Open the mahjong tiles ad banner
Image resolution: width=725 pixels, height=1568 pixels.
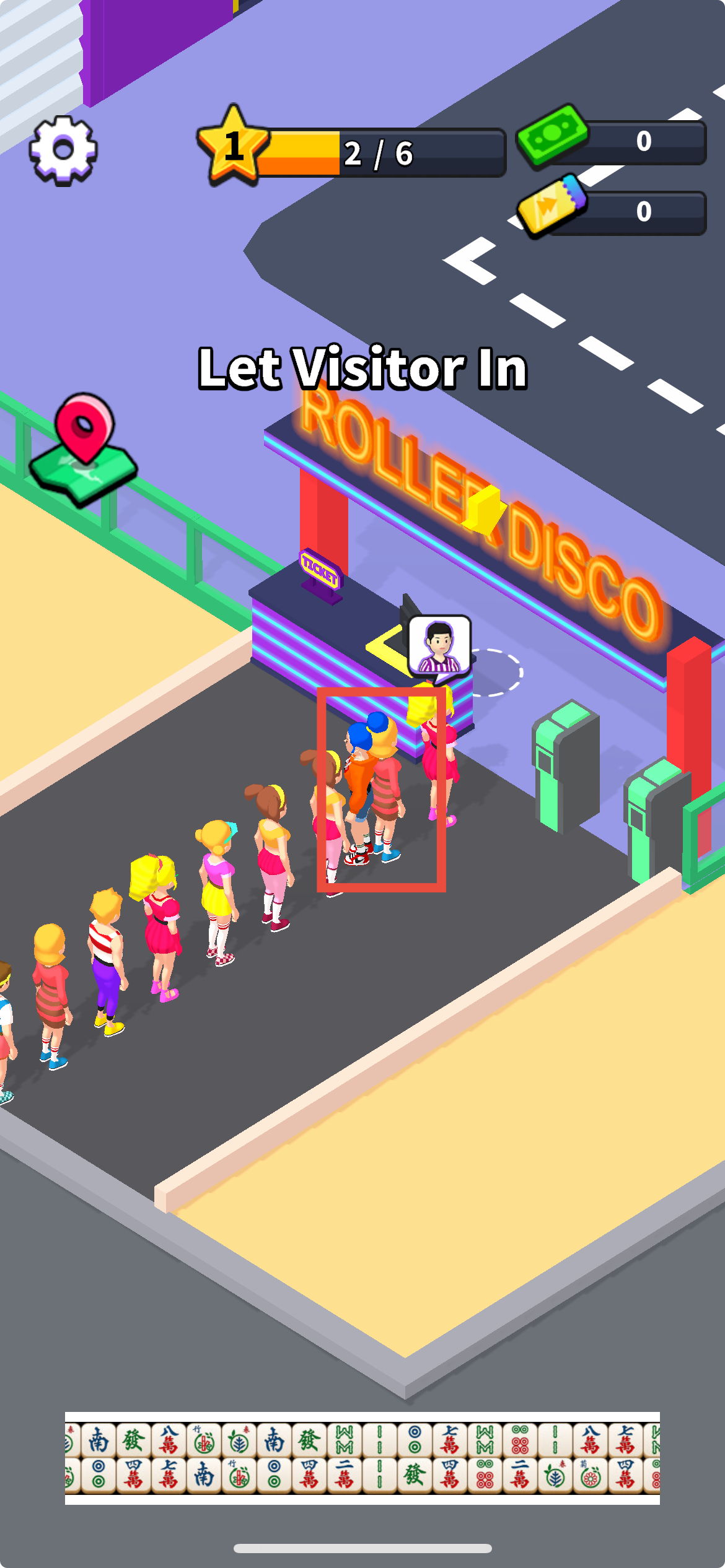click(362, 1458)
